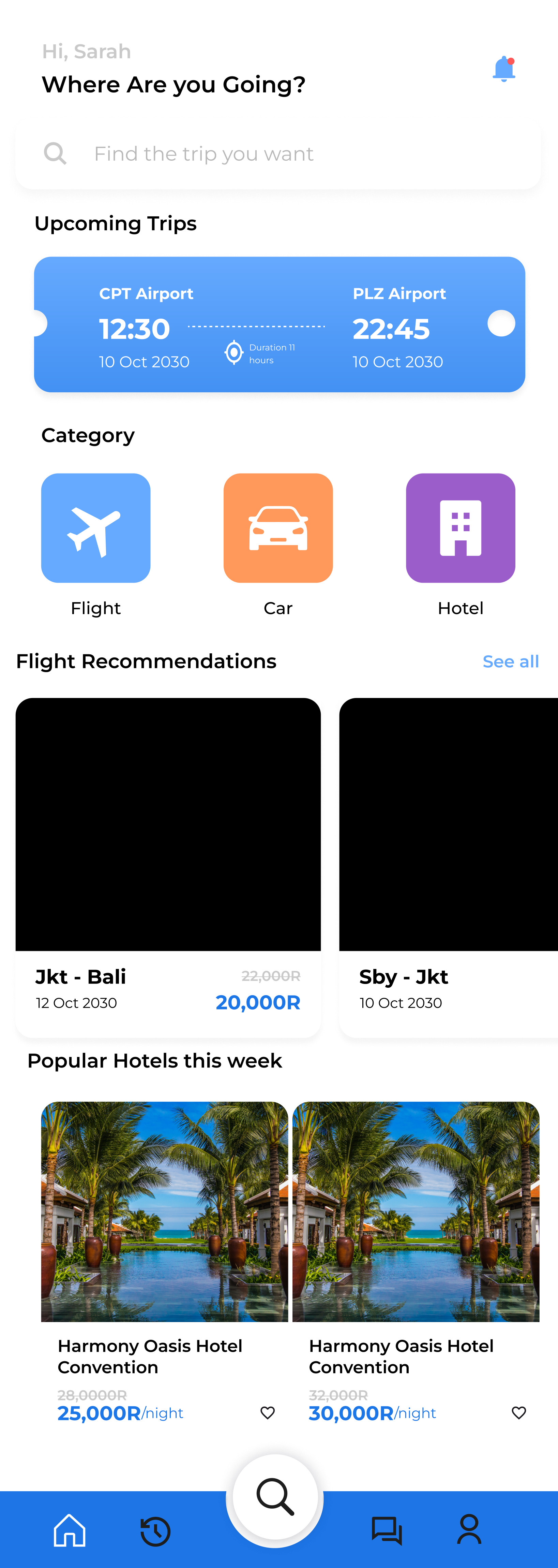The image size is (558, 1568).
Task: Select the Car category
Action: pyautogui.click(x=278, y=528)
